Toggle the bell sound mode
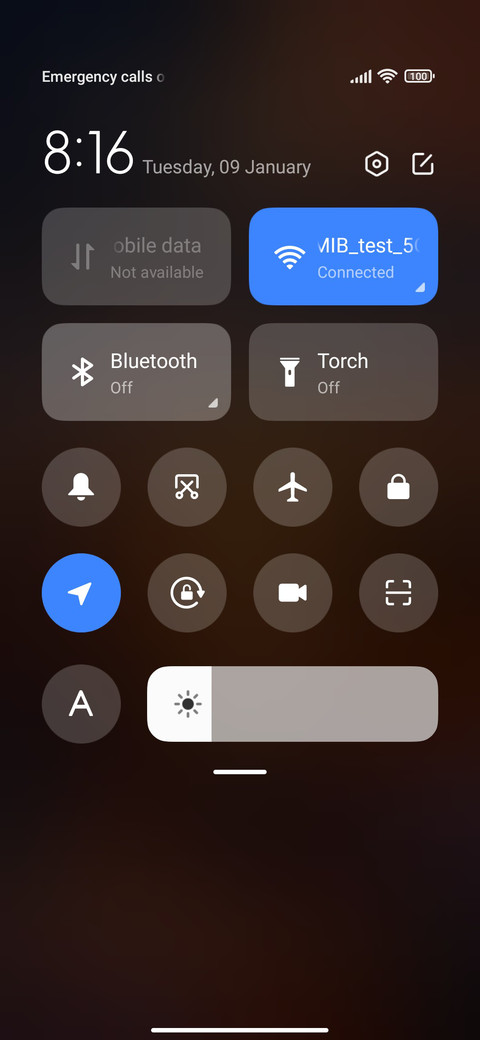This screenshot has width=480, height=1040. pyautogui.click(x=82, y=488)
